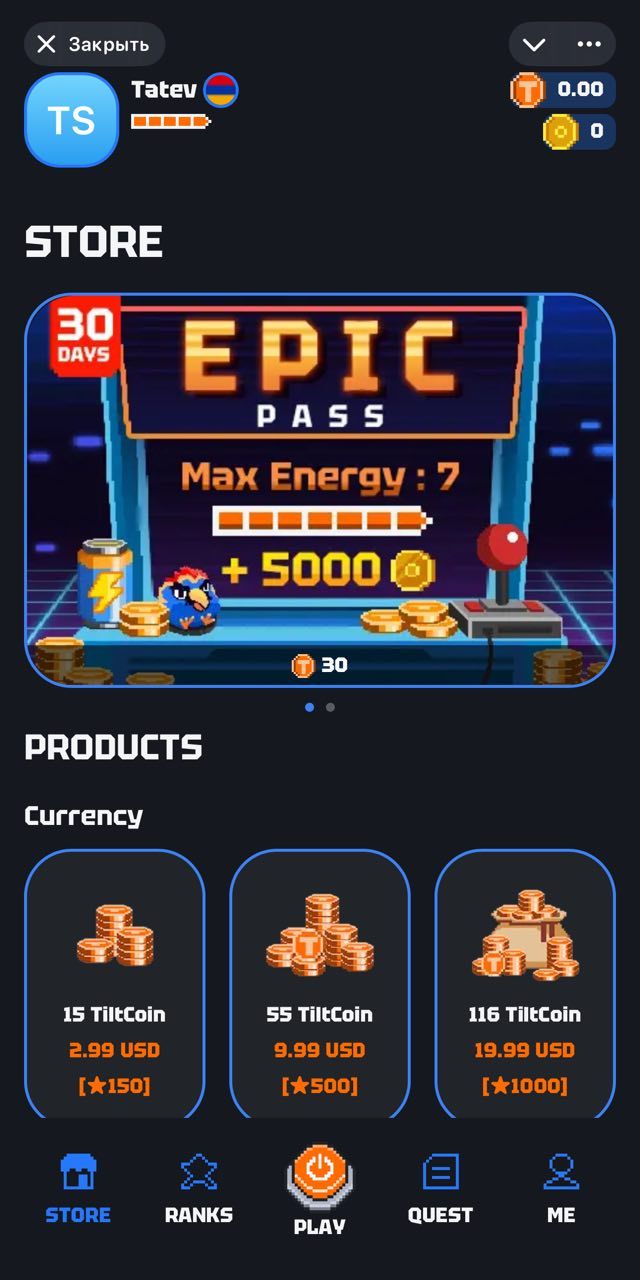This screenshot has width=640, height=1280.
Task: Switch to the Ranks tab
Action: (198, 1190)
